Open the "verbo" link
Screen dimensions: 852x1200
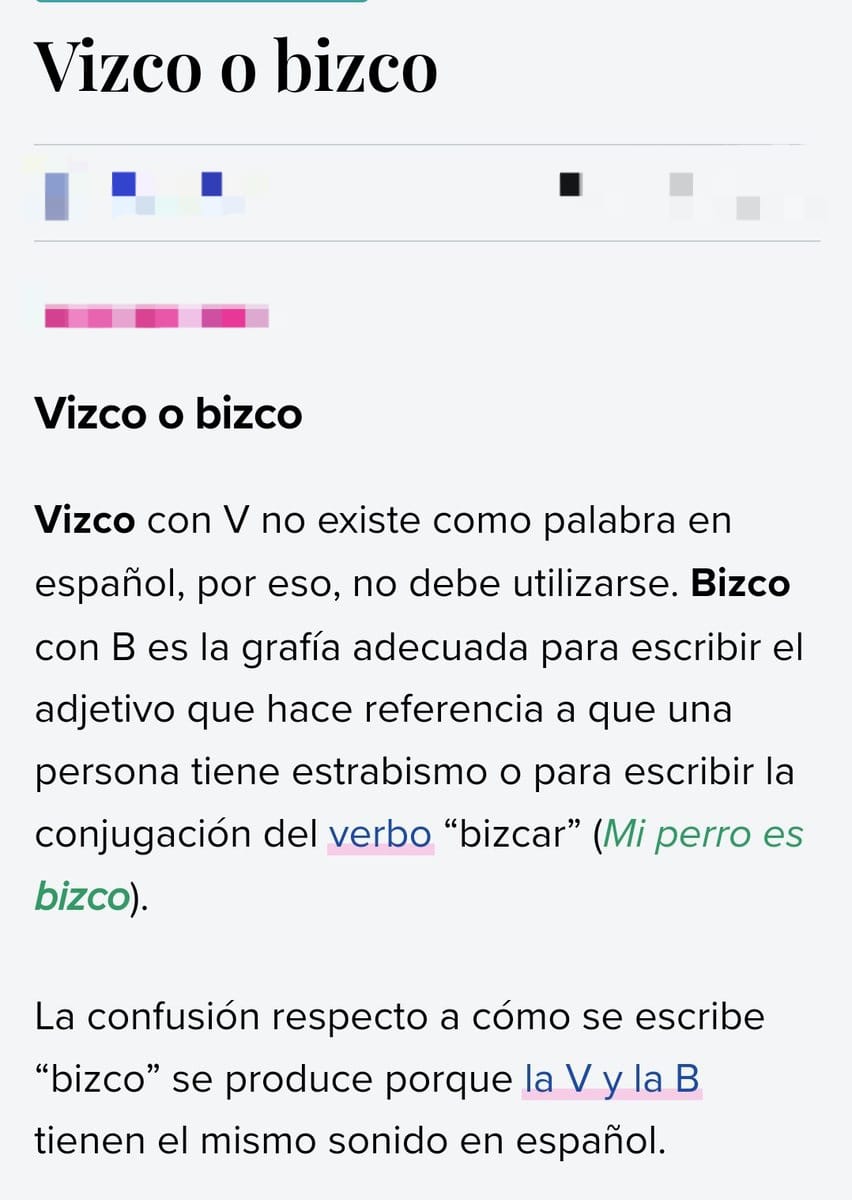coord(380,834)
